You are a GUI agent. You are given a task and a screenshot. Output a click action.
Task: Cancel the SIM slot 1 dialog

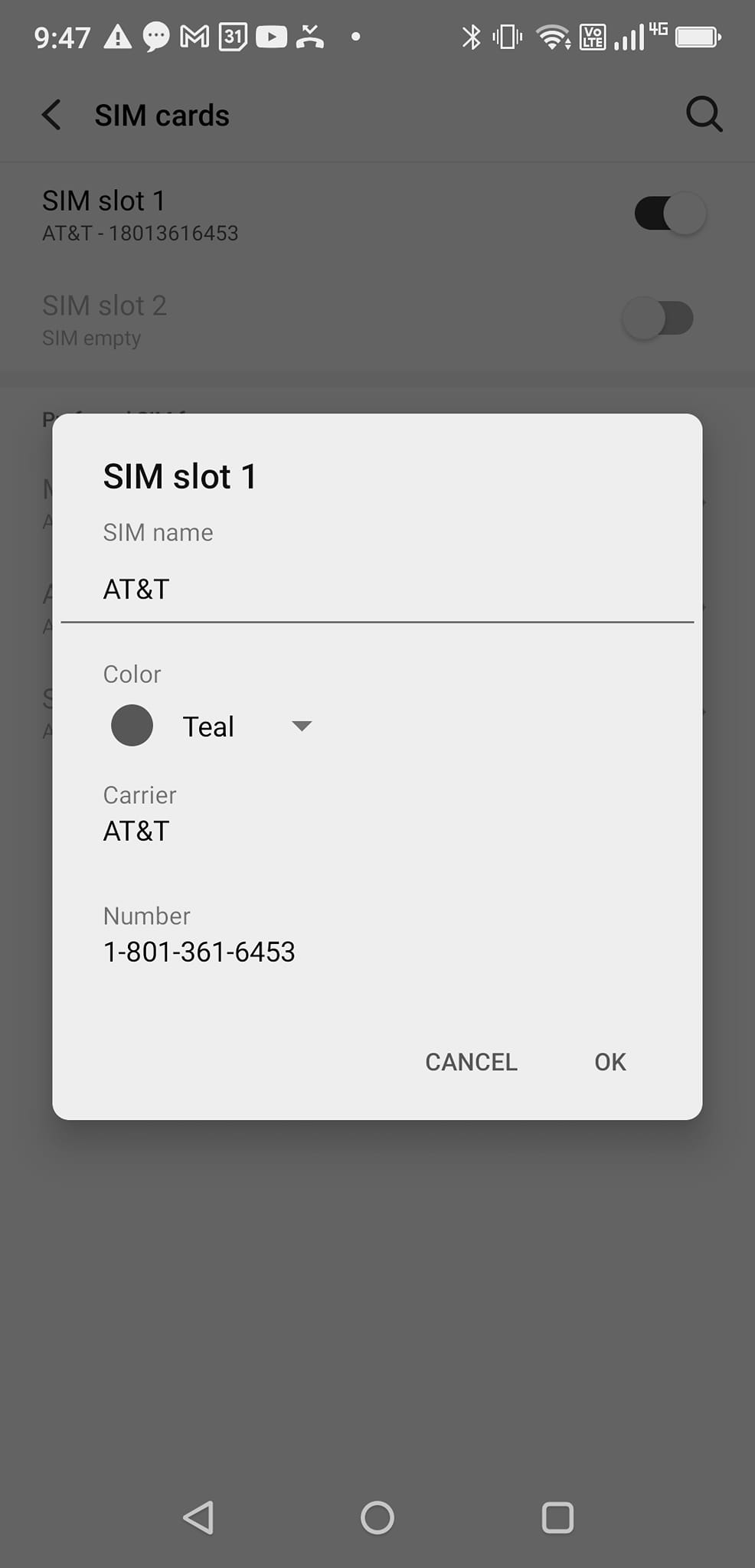(x=471, y=1062)
